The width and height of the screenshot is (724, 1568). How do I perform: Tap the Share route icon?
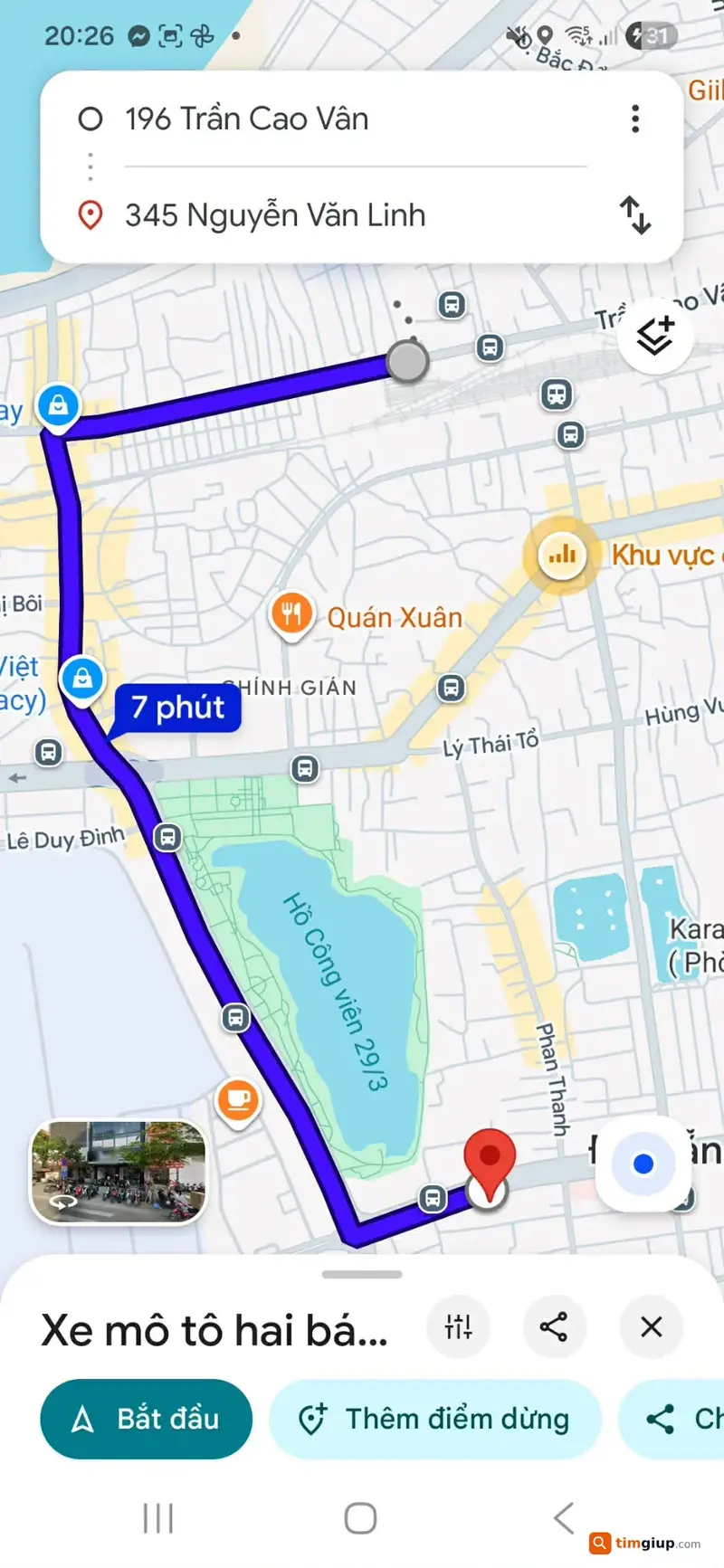[x=555, y=1327]
